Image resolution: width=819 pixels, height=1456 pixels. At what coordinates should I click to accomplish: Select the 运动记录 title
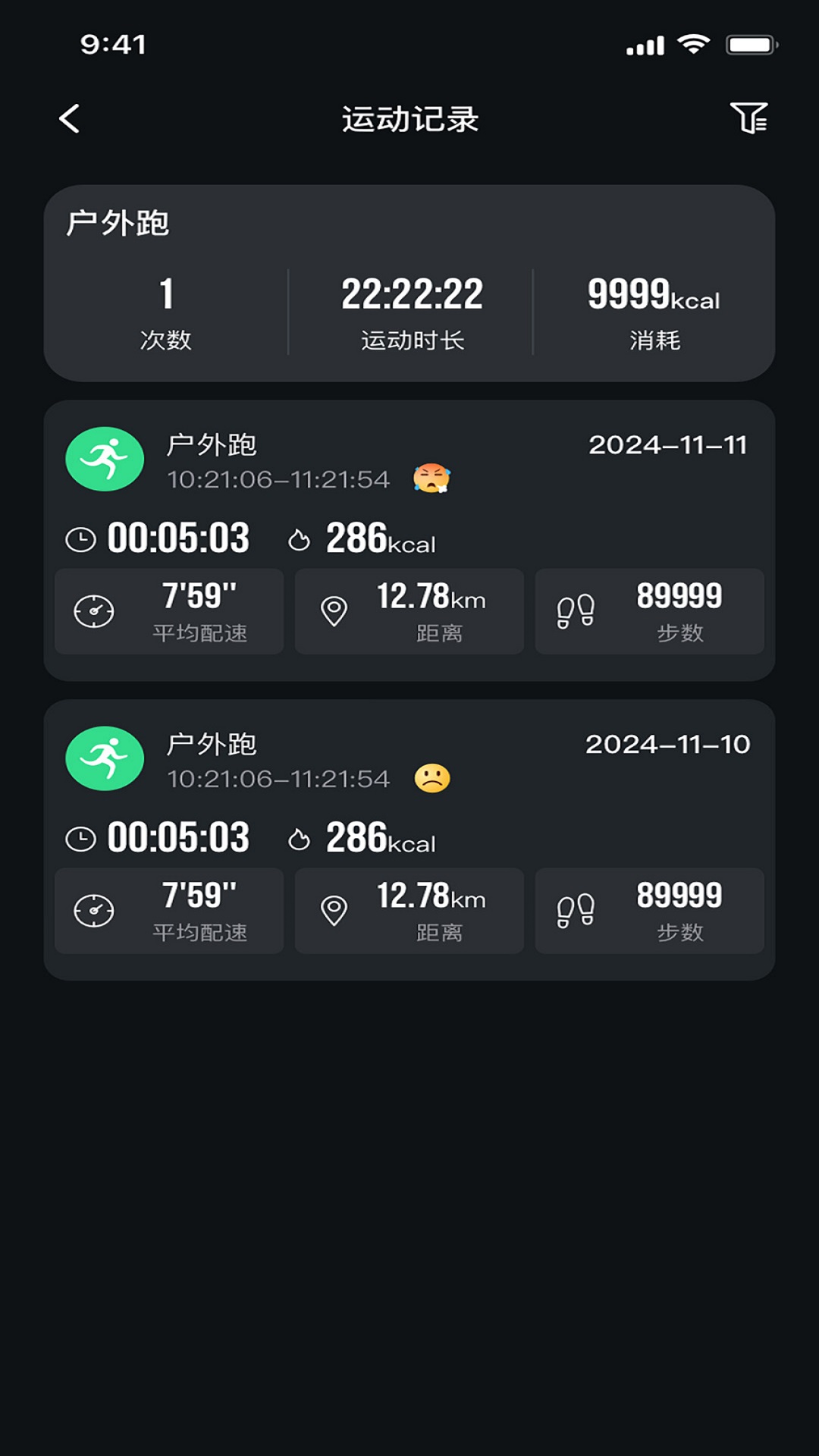click(409, 120)
